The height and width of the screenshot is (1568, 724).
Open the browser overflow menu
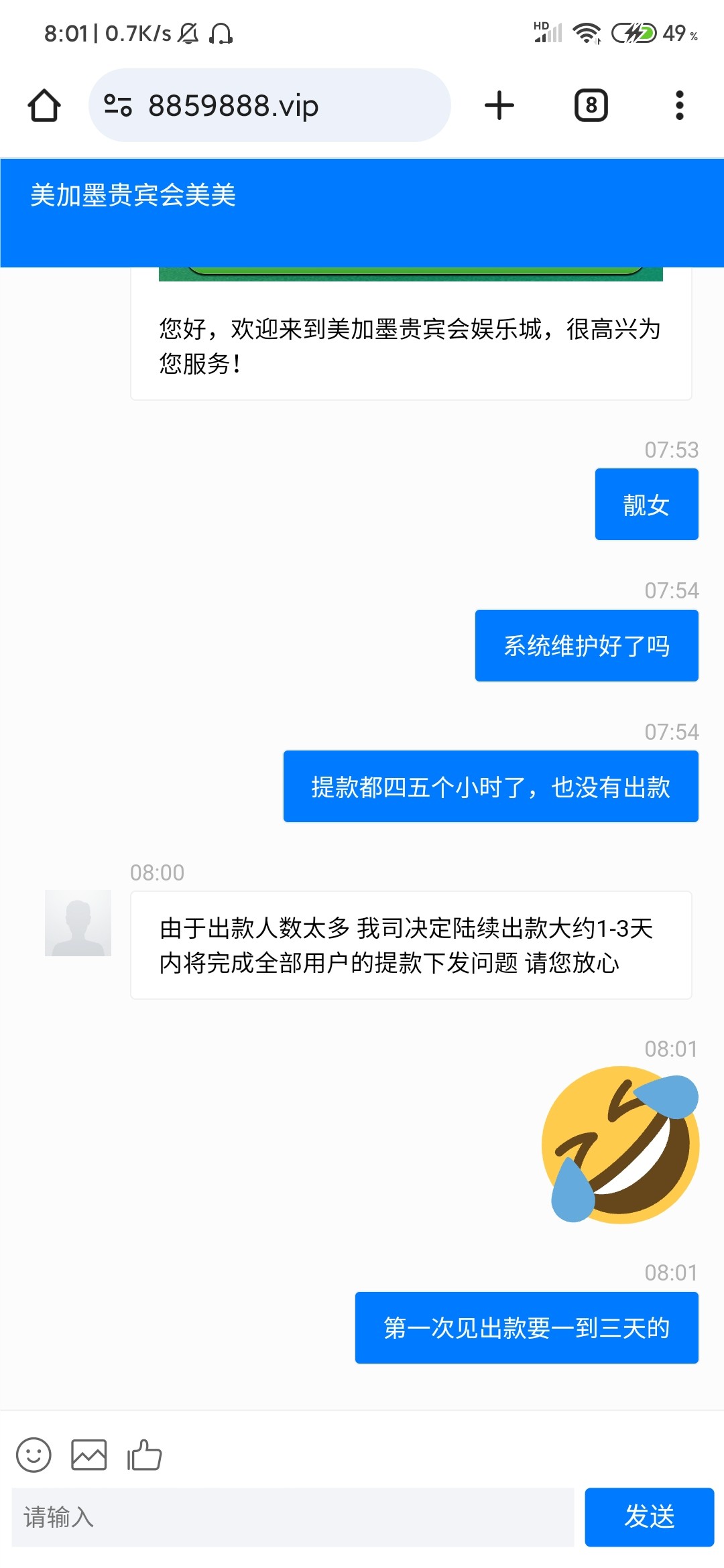point(679,106)
